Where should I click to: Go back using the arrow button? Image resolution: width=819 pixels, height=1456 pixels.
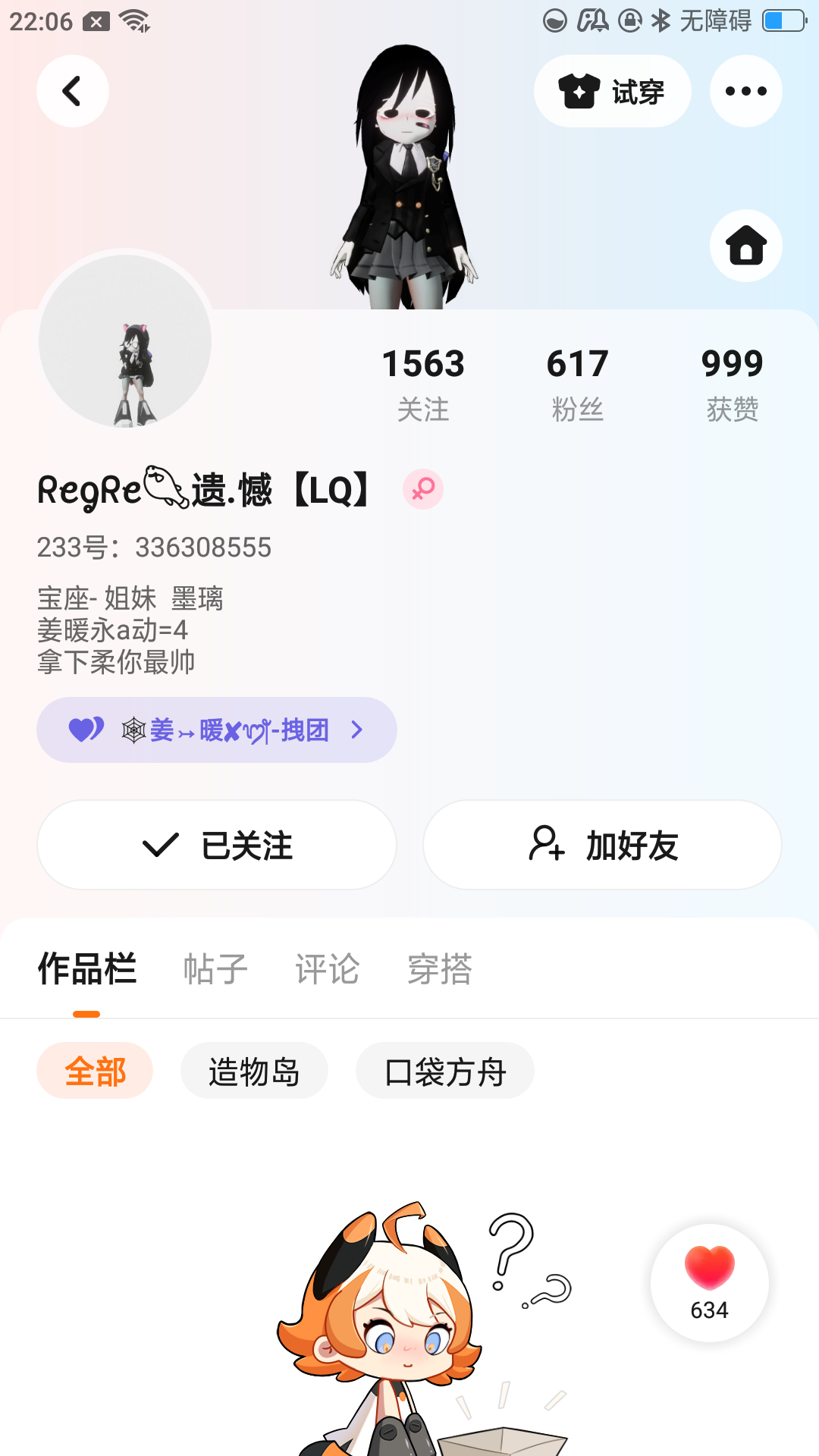(72, 91)
